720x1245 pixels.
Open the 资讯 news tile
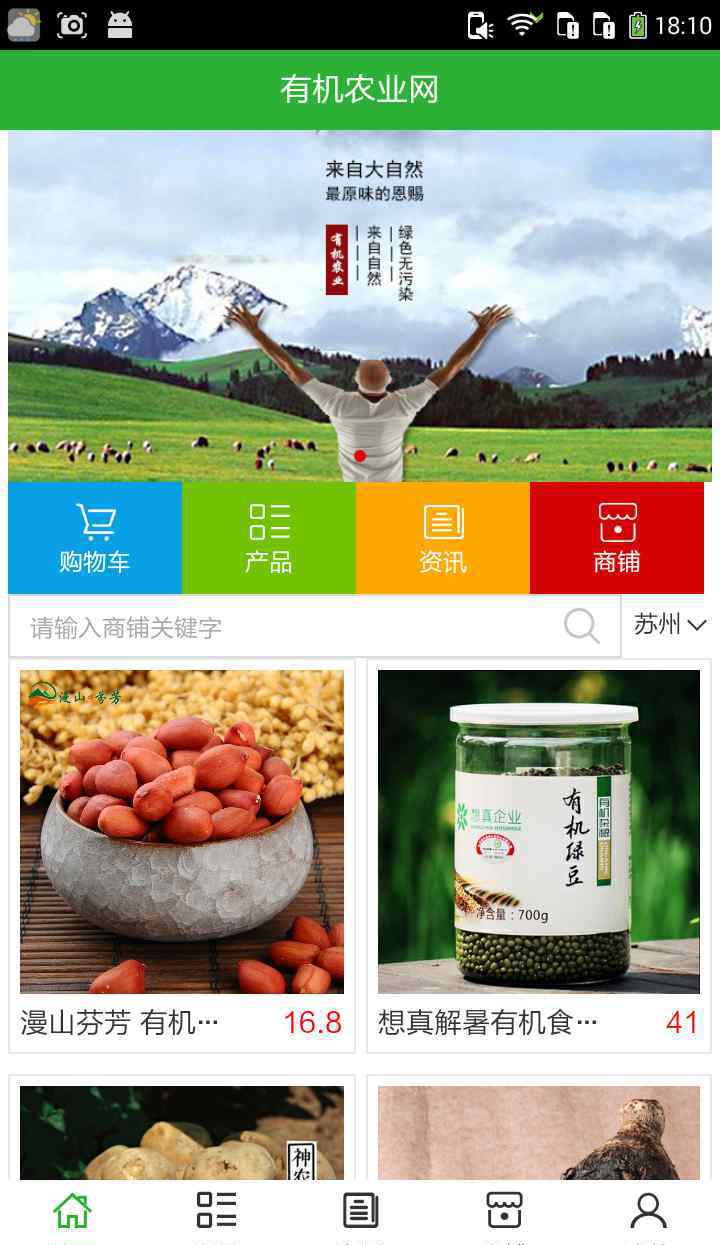tap(443, 538)
